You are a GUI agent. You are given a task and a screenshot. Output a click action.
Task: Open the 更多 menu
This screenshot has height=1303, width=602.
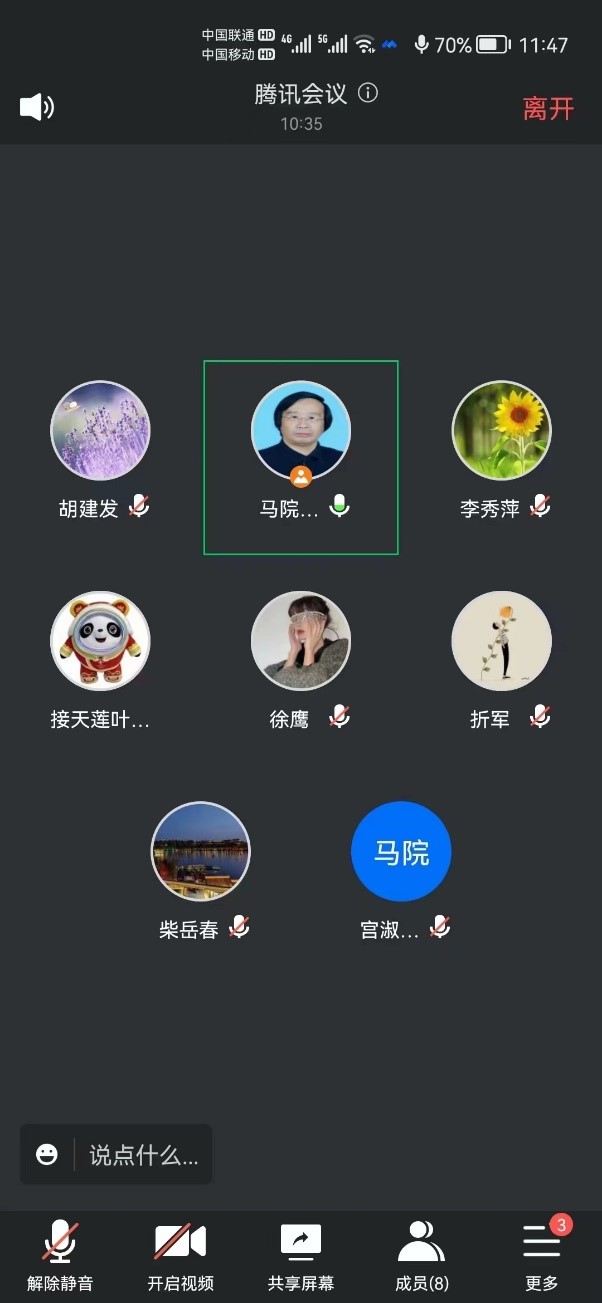[542, 1254]
